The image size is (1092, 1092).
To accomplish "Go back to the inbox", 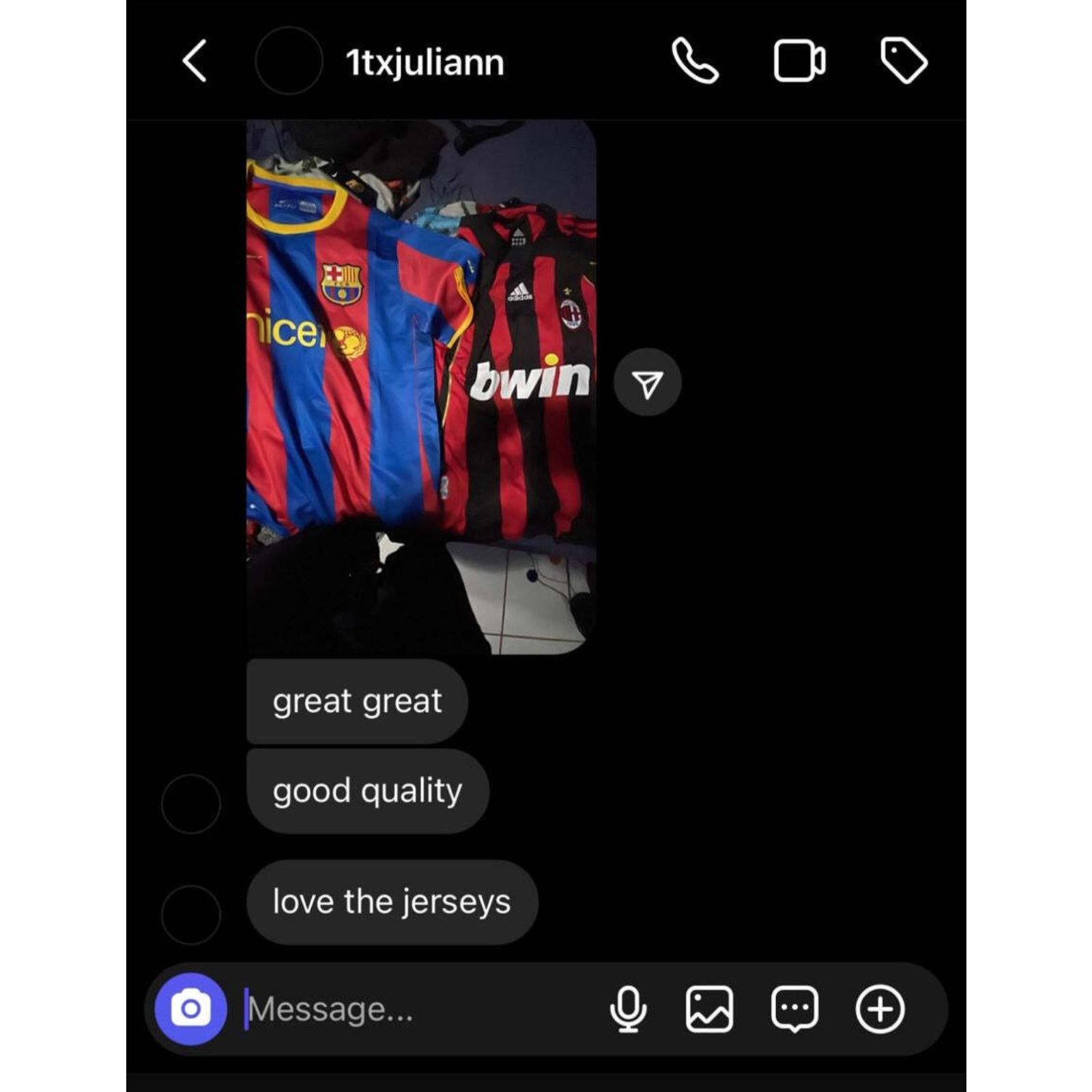I will coord(195,61).
